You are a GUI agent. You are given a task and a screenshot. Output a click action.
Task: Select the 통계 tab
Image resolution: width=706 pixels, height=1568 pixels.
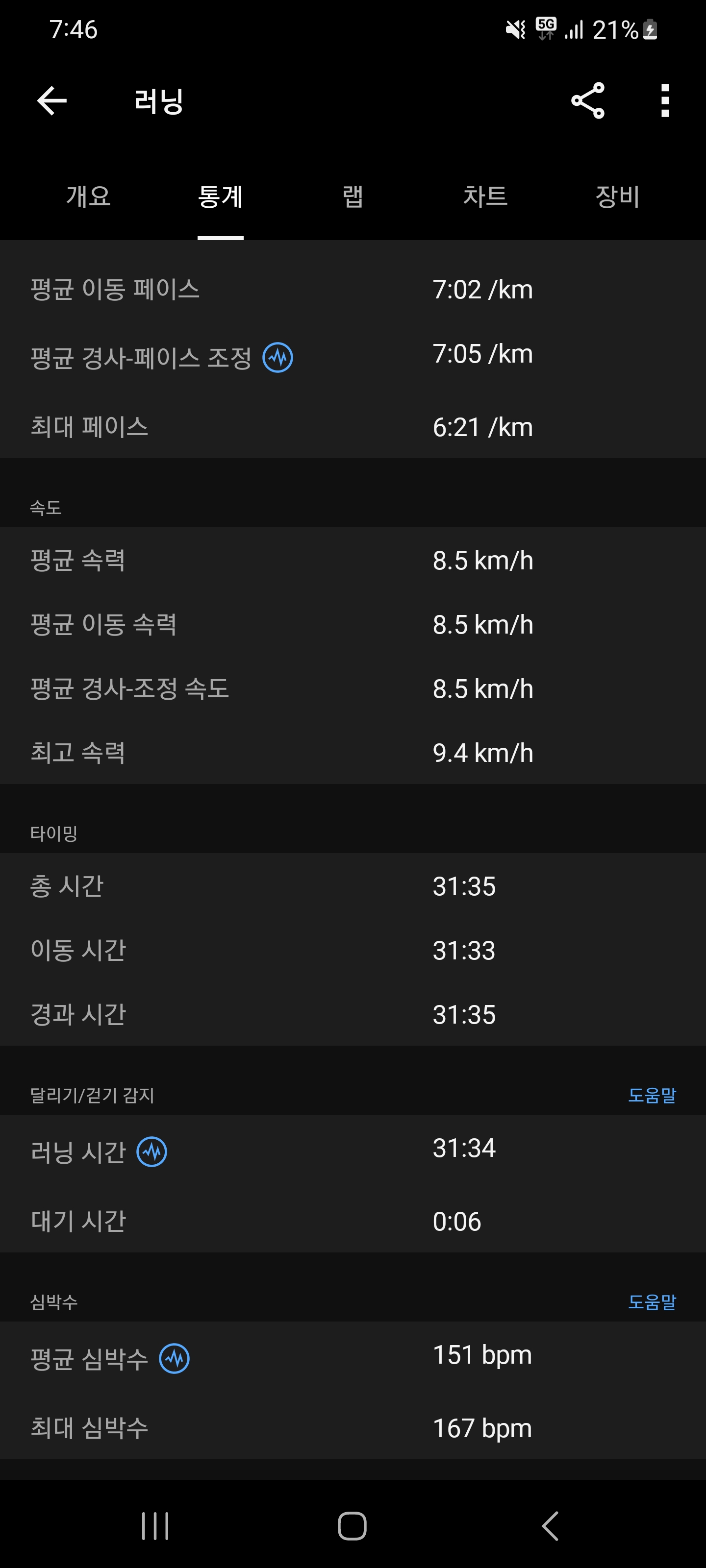point(221,196)
